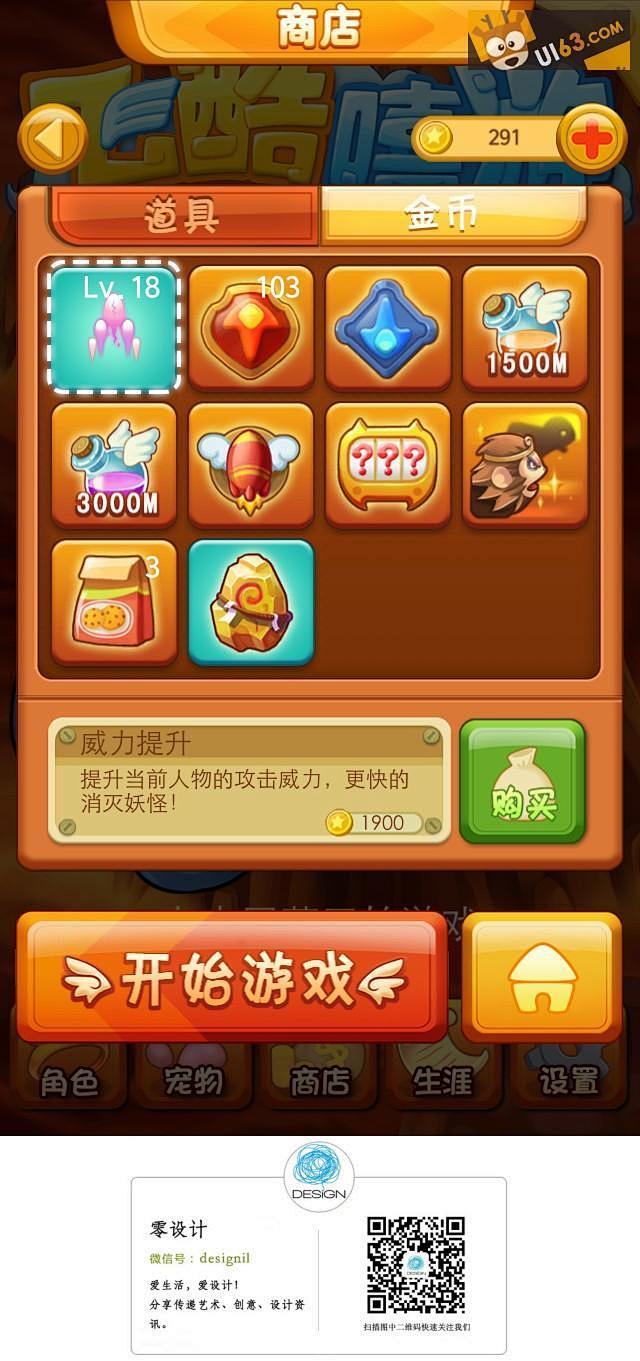Buy the item with the green 购买 button
Screen dimensions: 640x1361
522,781
